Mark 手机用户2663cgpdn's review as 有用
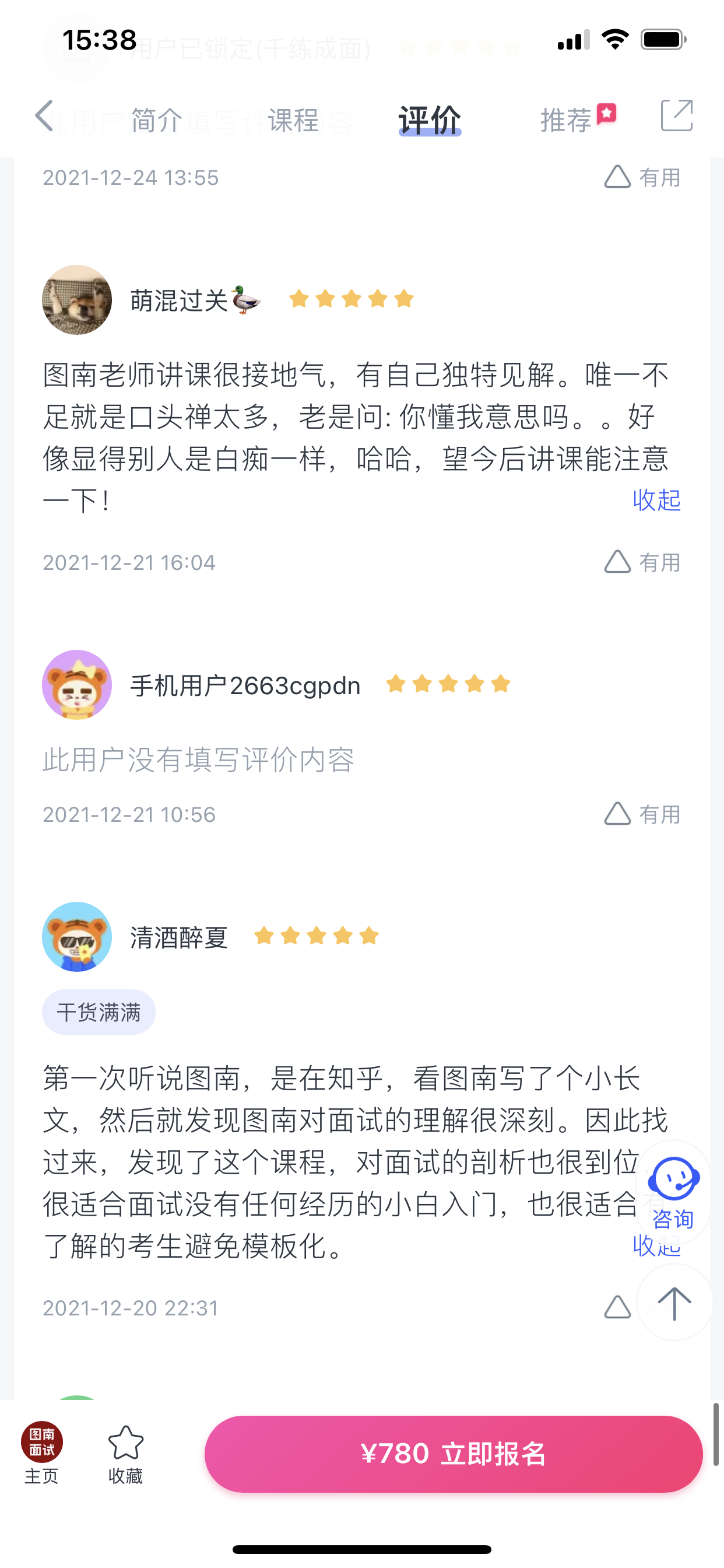Viewport: 724px width, 1568px height. [x=641, y=814]
